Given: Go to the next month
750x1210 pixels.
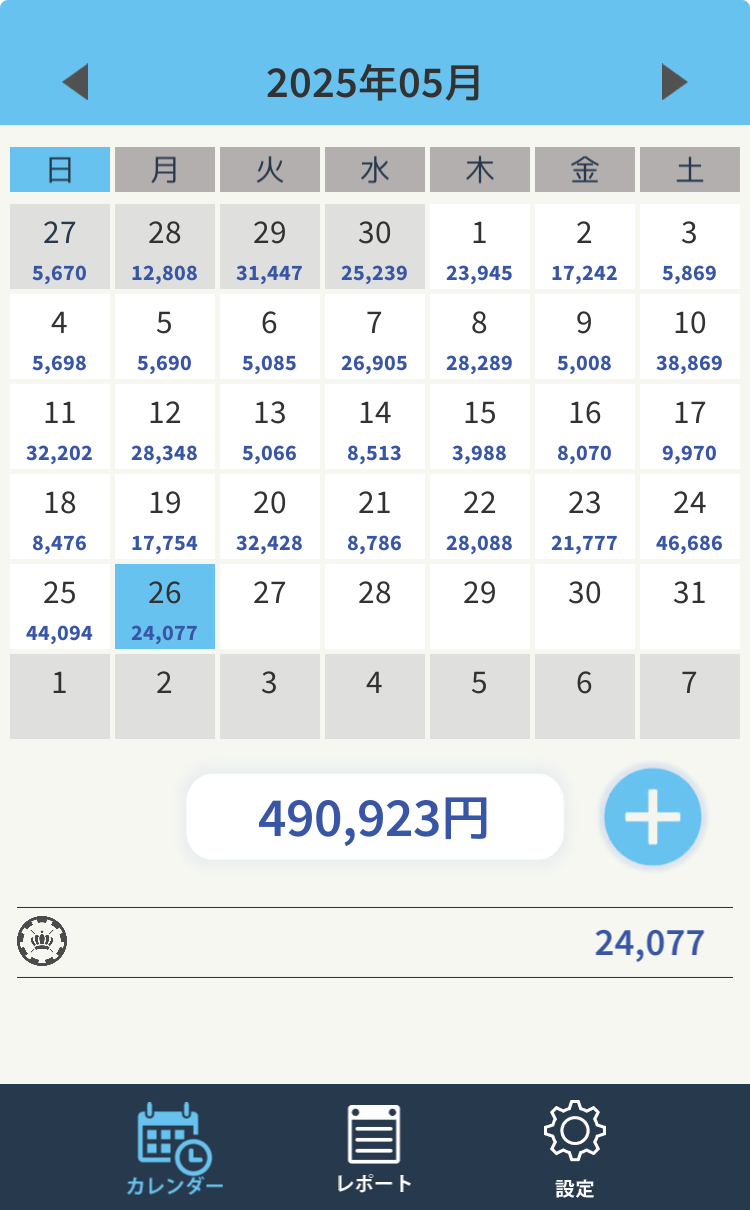Looking at the screenshot, I should click(674, 82).
